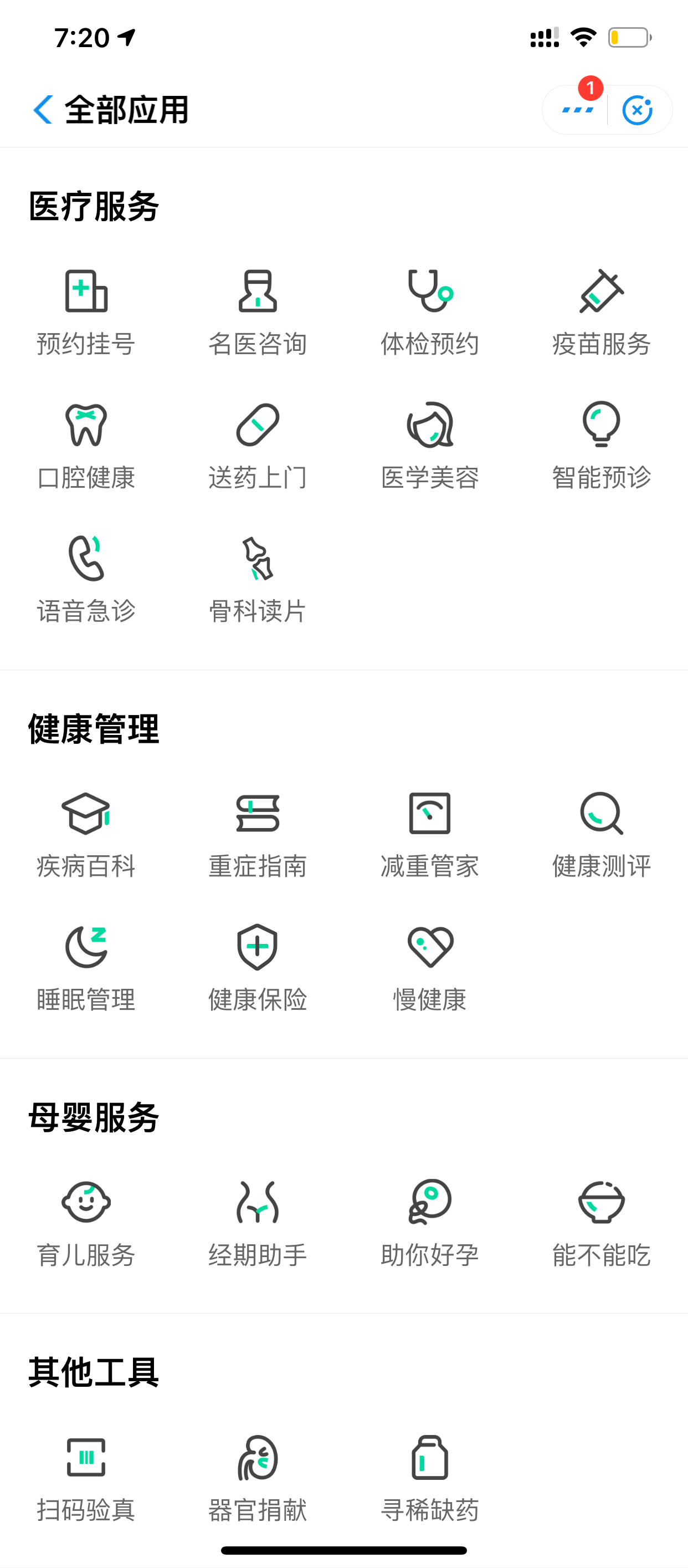This screenshot has width=688, height=1568.
Task: Tap 健康保险
Action: [258, 969]
